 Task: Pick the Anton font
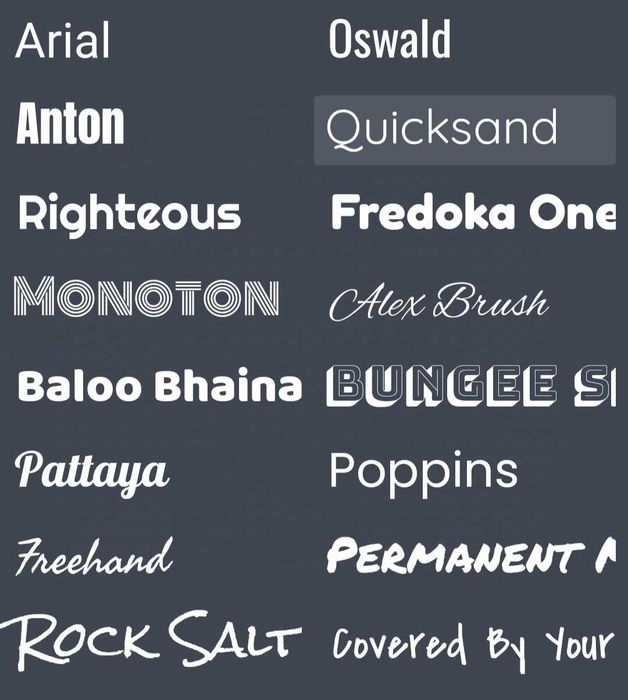click(71, 125)
